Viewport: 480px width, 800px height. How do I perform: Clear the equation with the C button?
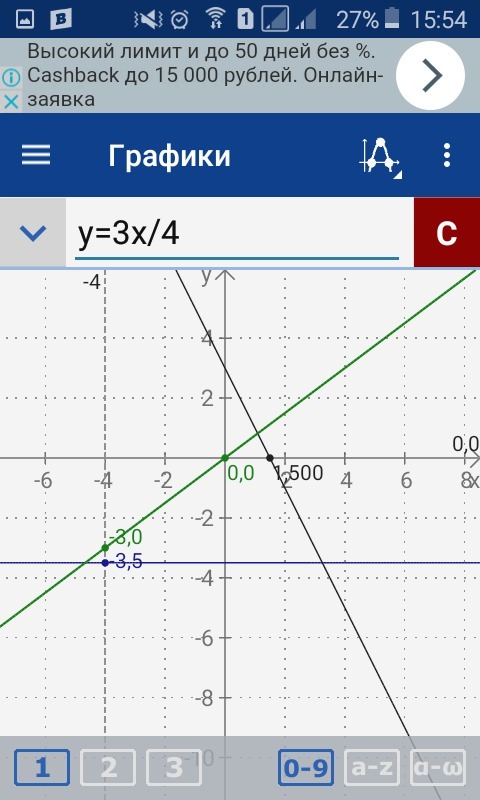[x=447, y=233]
